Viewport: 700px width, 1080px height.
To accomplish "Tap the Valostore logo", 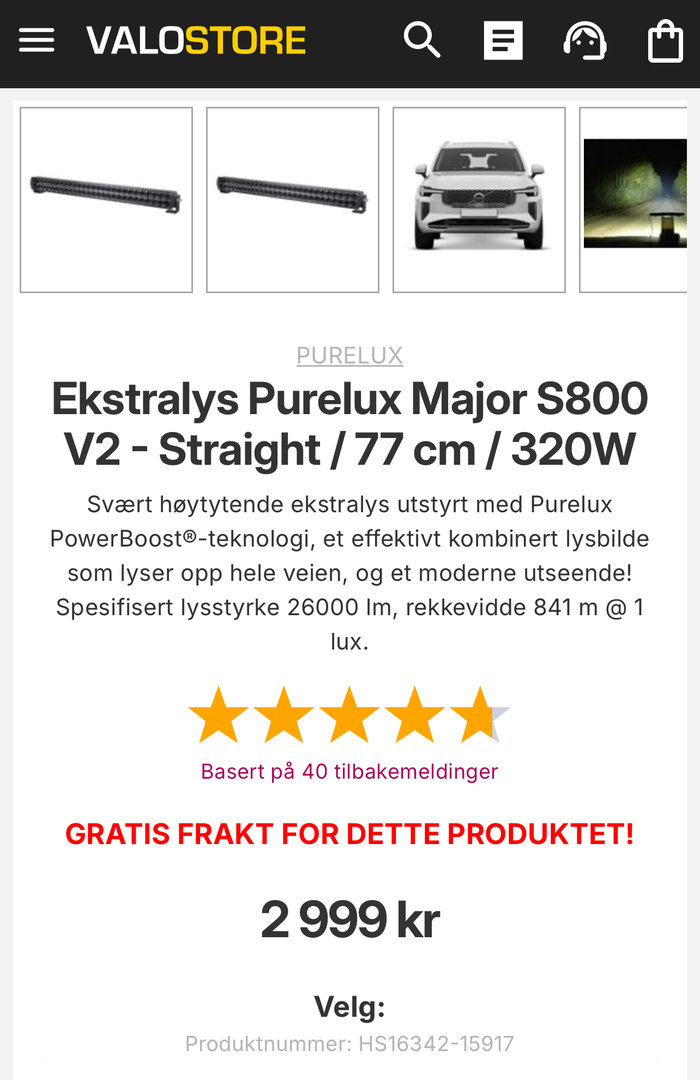I will click(x=196, y=41).
